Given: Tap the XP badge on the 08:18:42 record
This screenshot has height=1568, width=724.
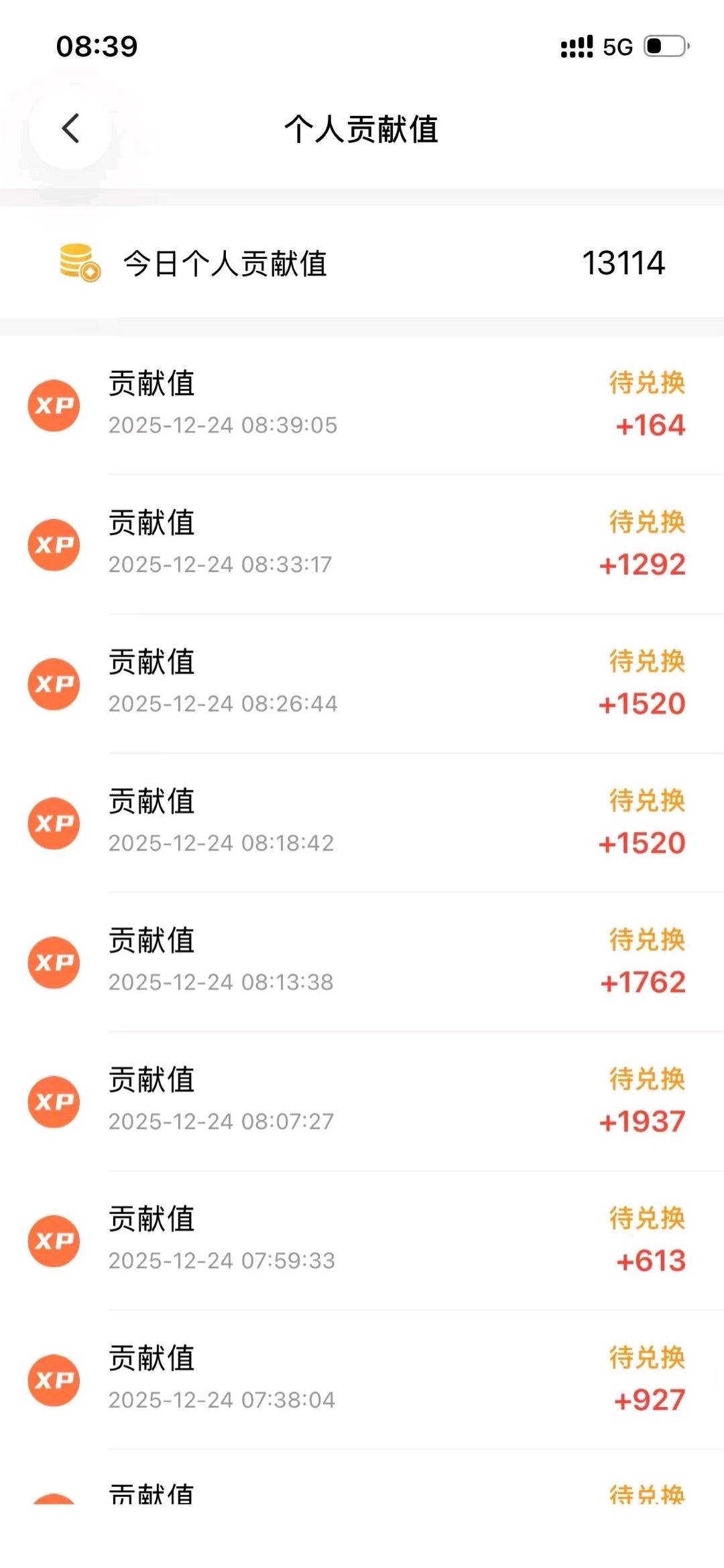Looking at the screenshot, I should tap(54, 824).
